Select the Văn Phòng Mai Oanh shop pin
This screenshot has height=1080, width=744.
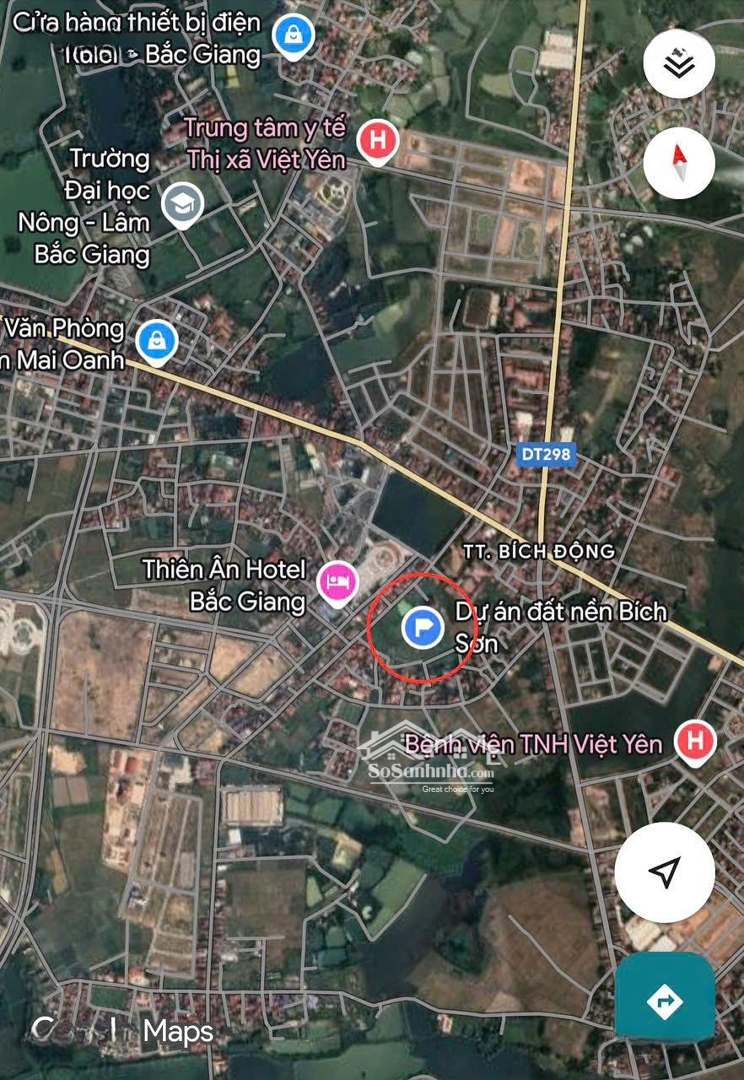pyautogui.click(x=156, y=341)
